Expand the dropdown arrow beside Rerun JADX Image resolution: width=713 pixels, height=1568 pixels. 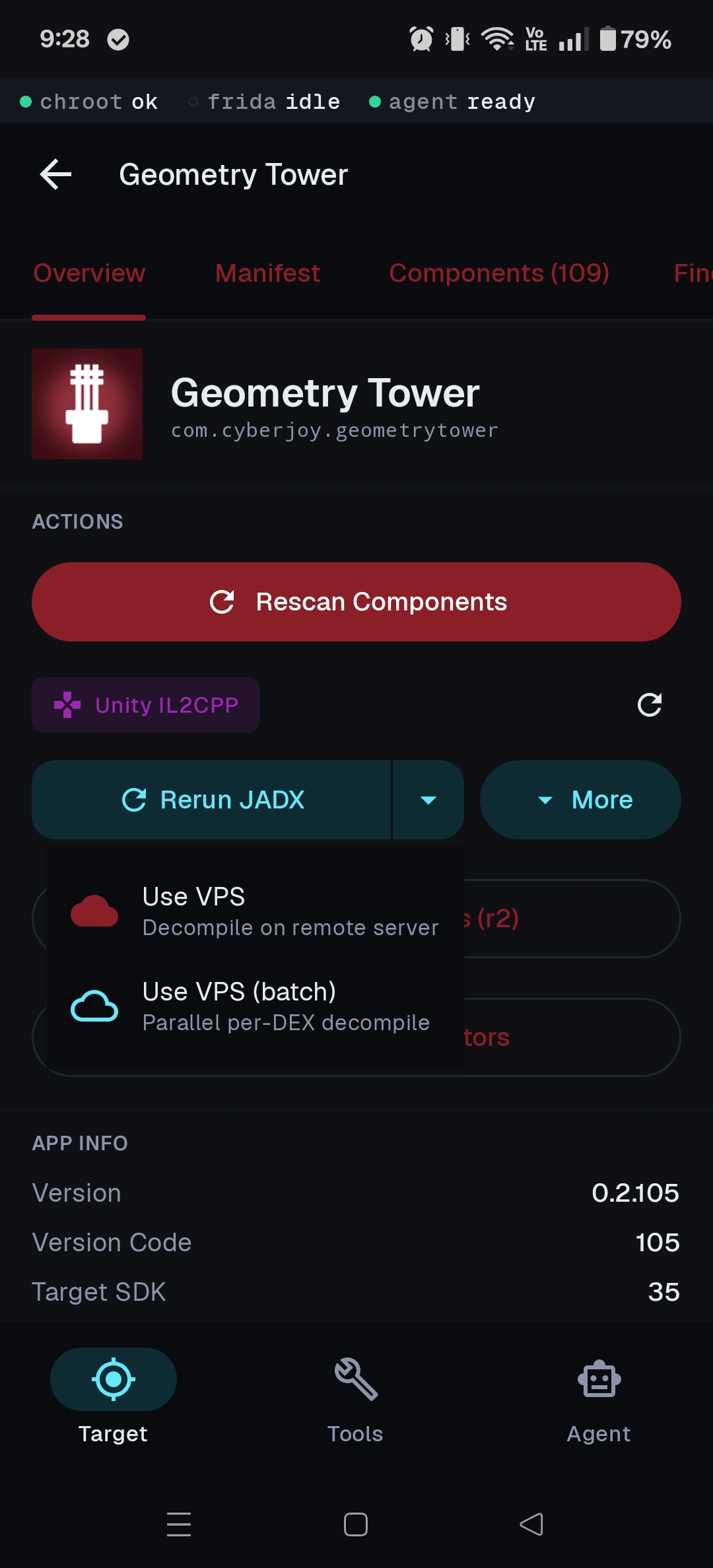click(x=428, y=799)
